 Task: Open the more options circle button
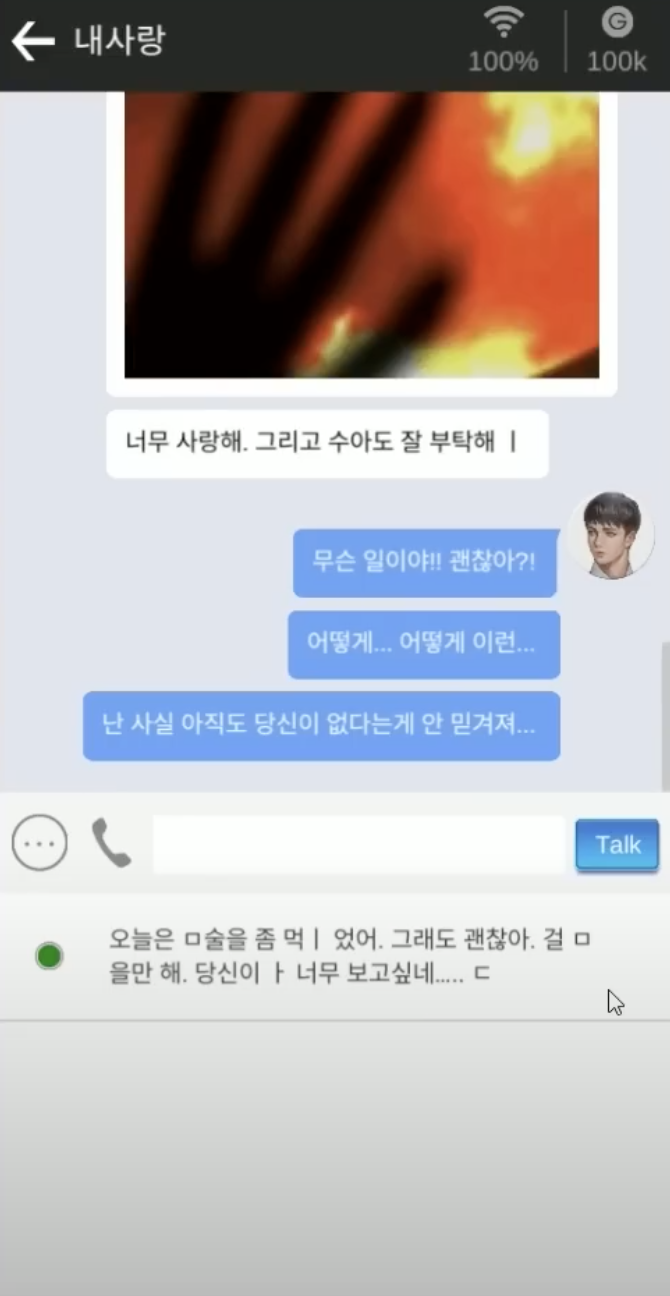(40, 843)
